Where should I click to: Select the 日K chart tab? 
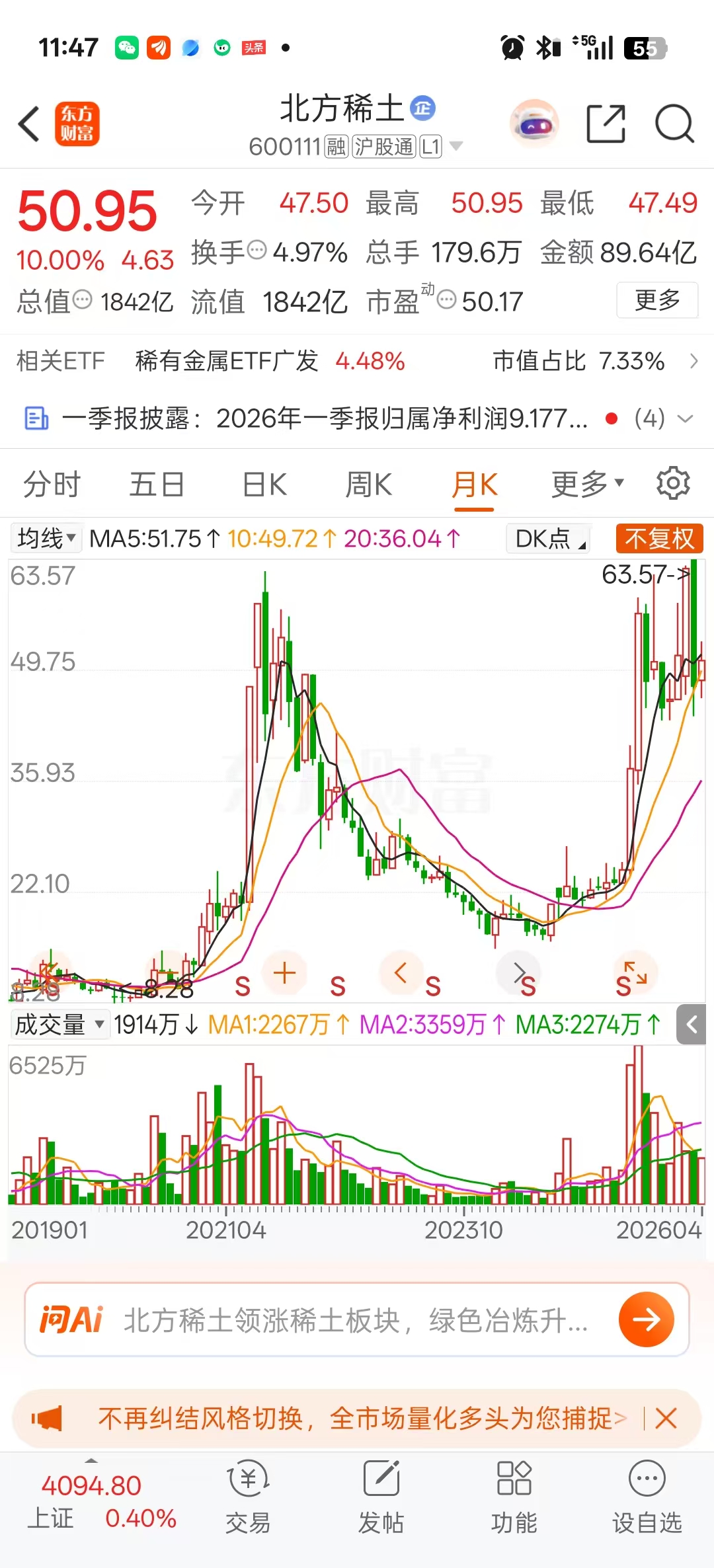[264, 485]
